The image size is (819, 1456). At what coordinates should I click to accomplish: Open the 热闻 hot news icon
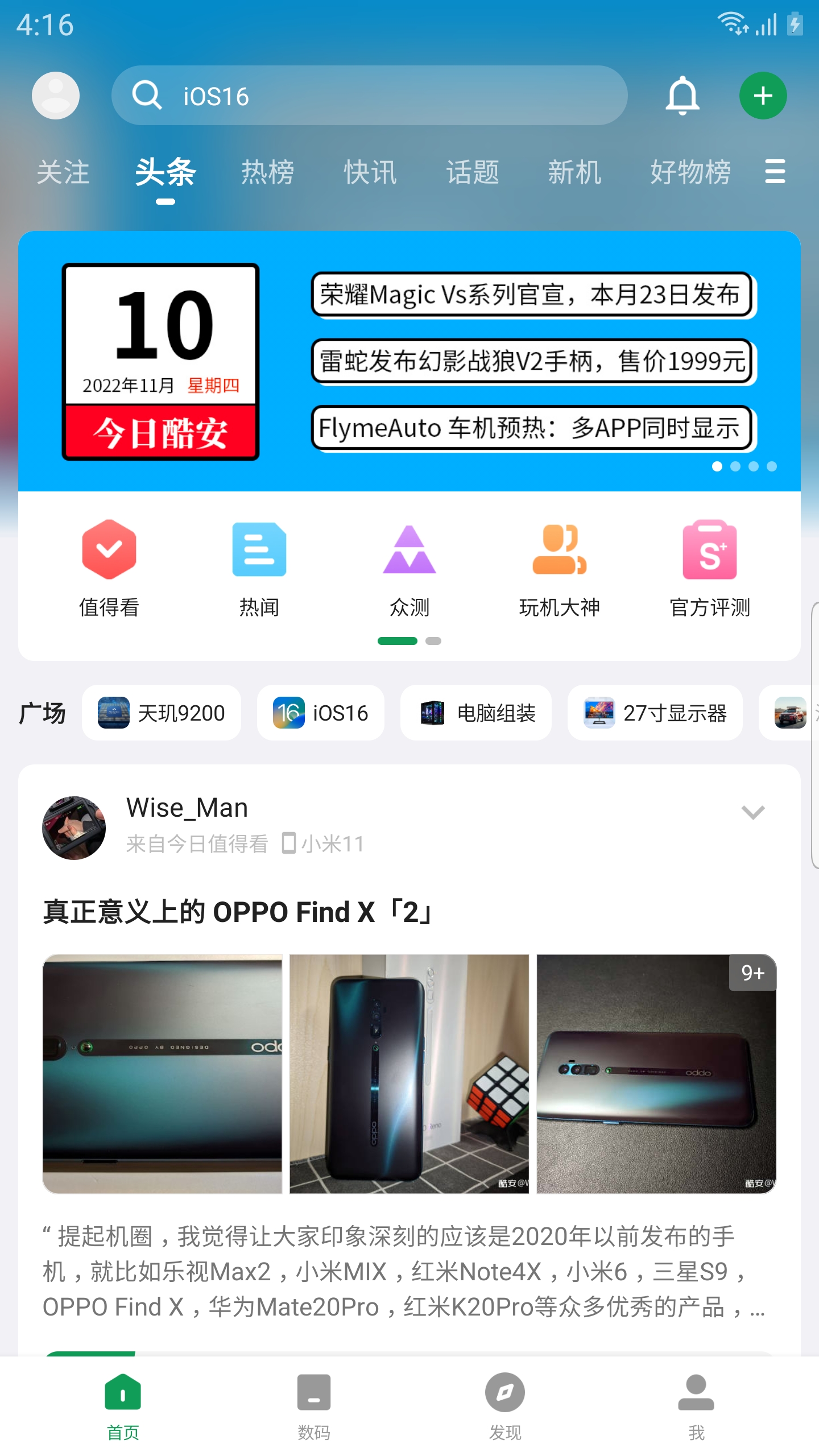259,549
